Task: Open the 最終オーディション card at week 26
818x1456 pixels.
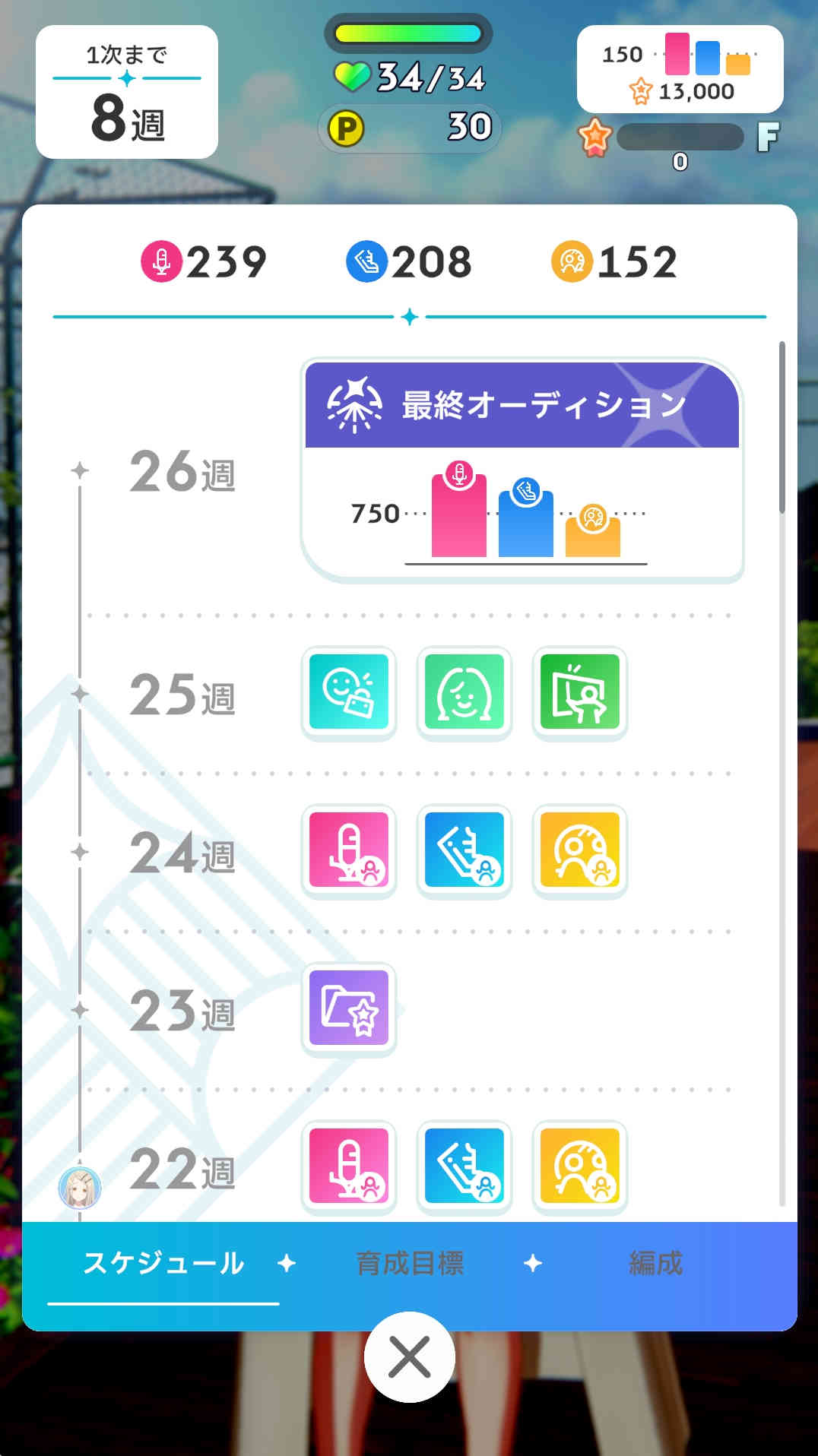Action: click(522, 470)
